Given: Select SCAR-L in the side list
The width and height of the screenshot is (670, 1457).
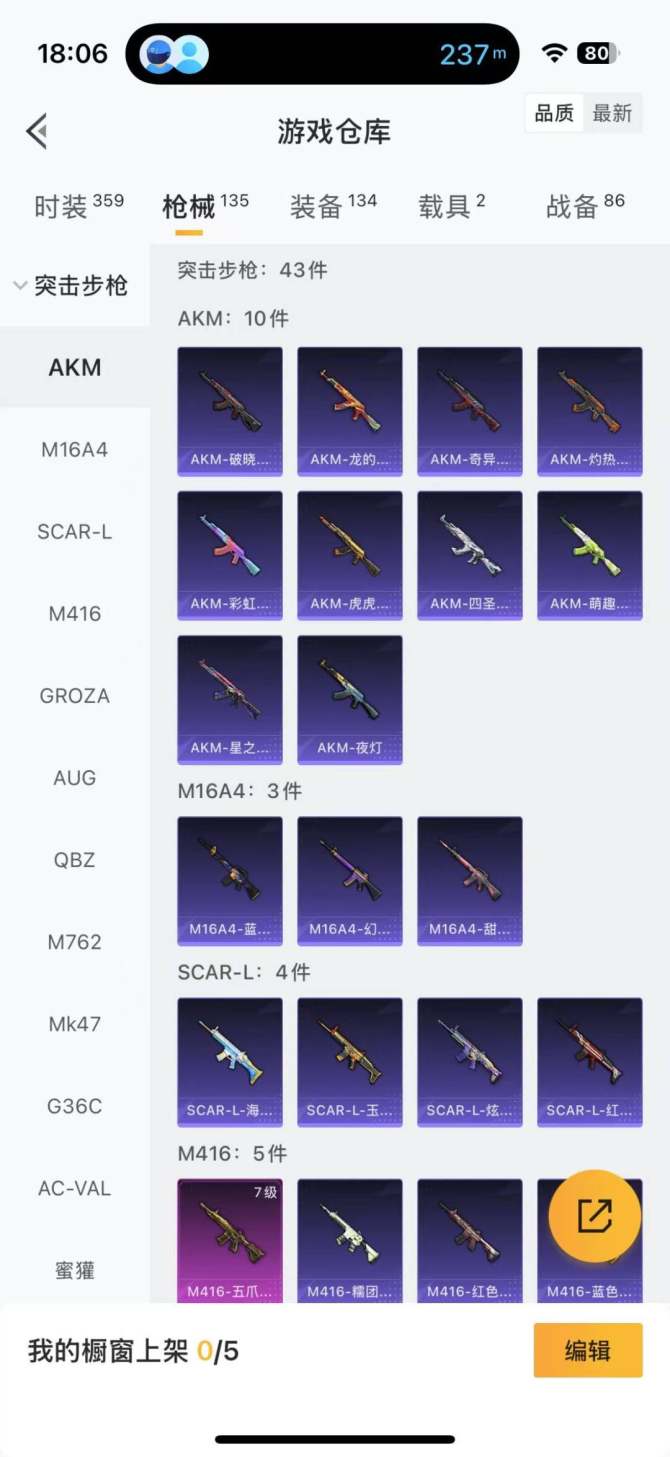Looking at the screenshot, I should pyautogui.click(x=75, y=532).
